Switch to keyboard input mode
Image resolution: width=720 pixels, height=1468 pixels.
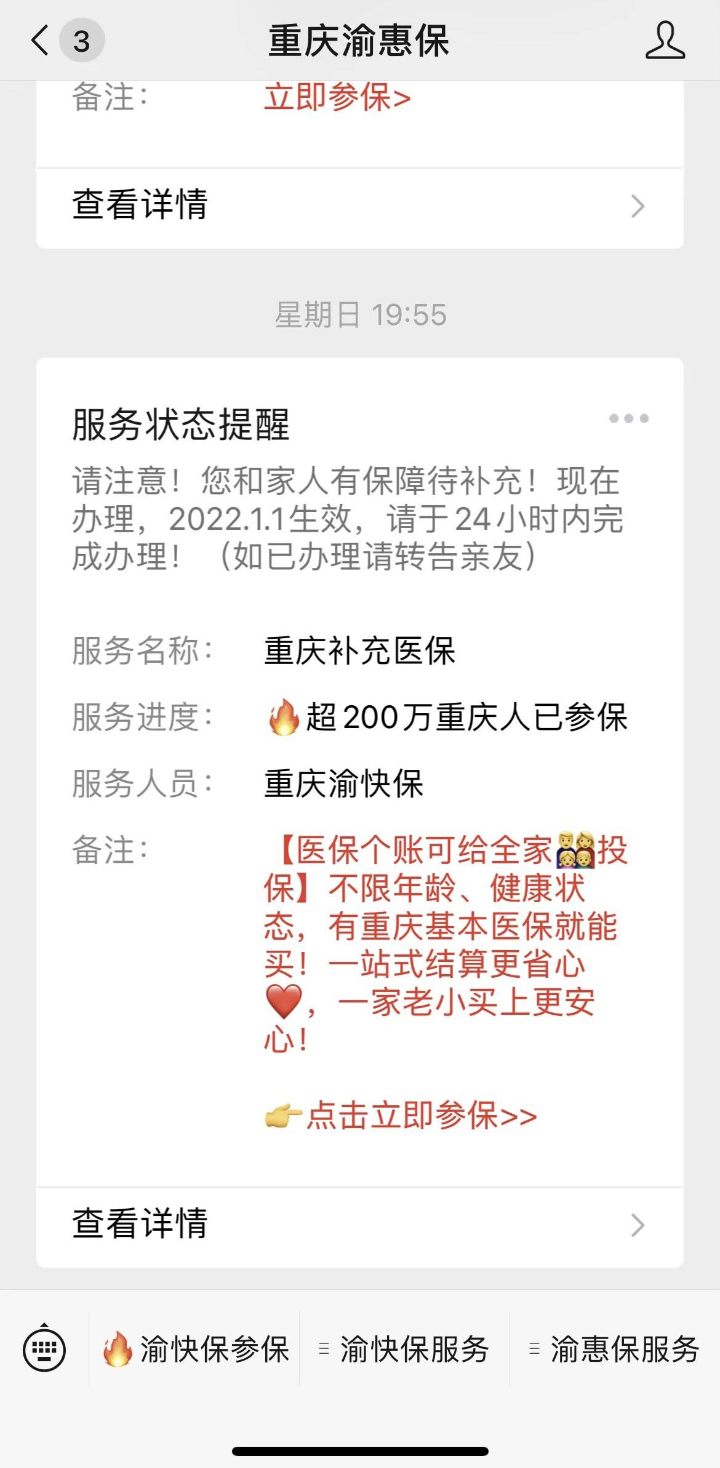tap(45, 1349)
